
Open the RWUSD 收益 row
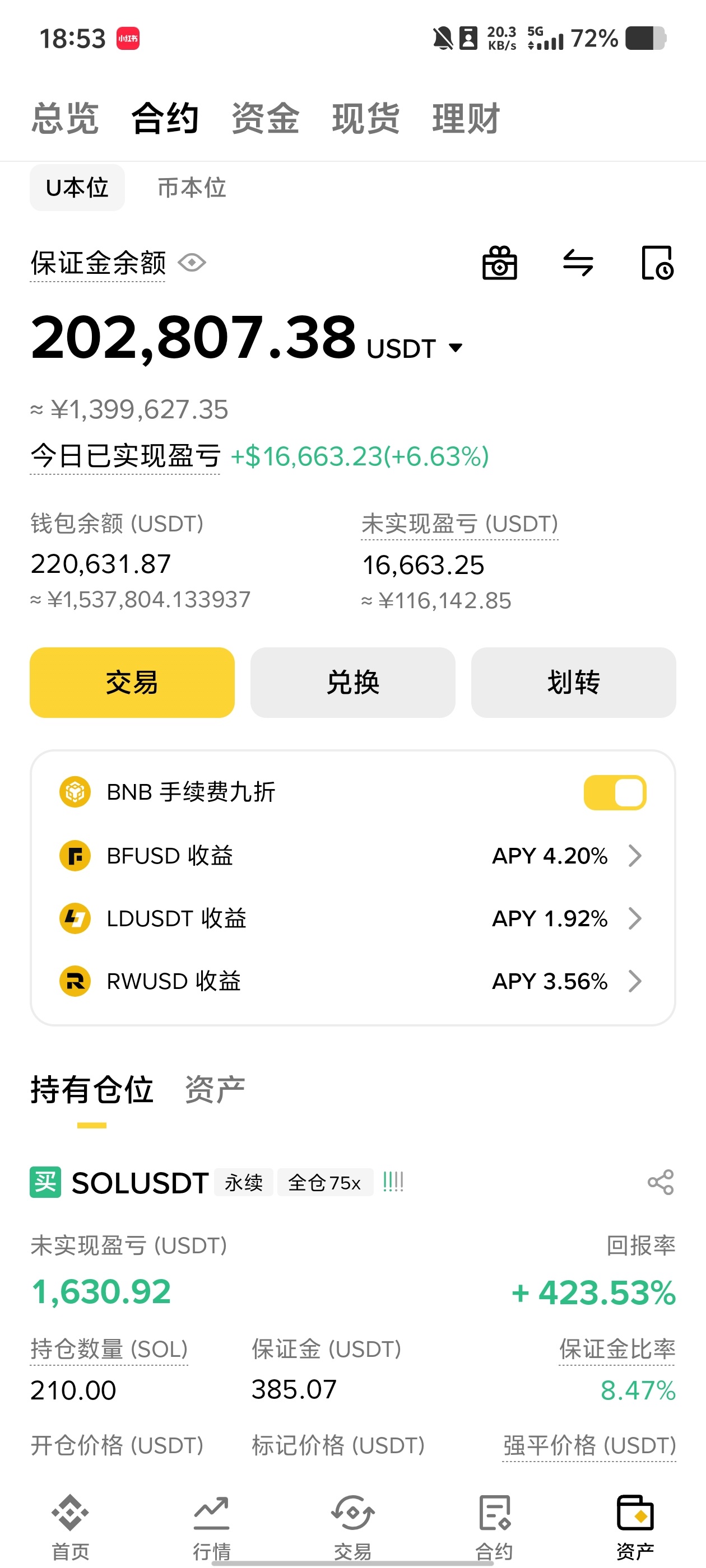[x=352, y=981]
